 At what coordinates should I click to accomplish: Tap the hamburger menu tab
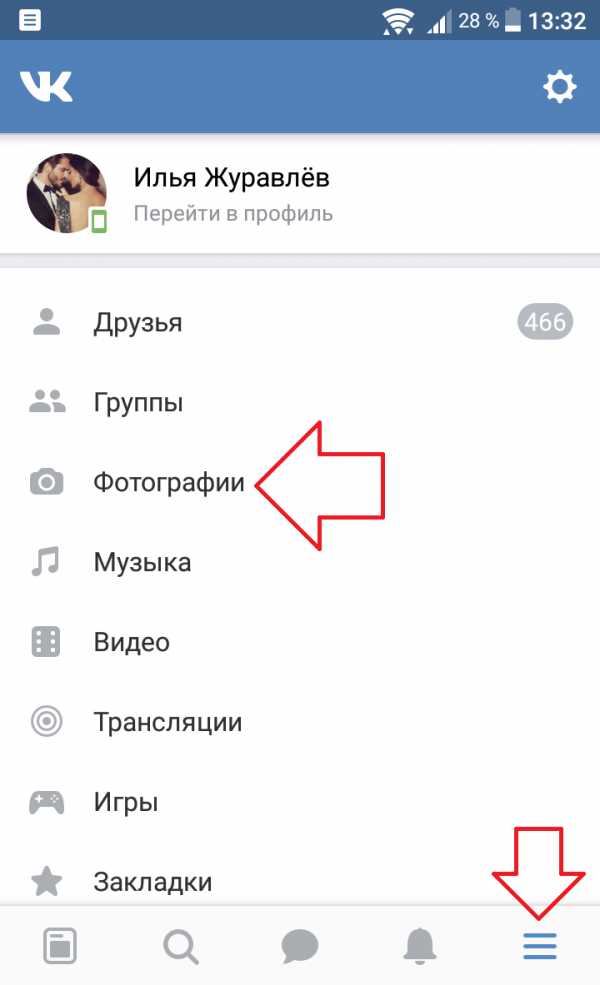540,945
